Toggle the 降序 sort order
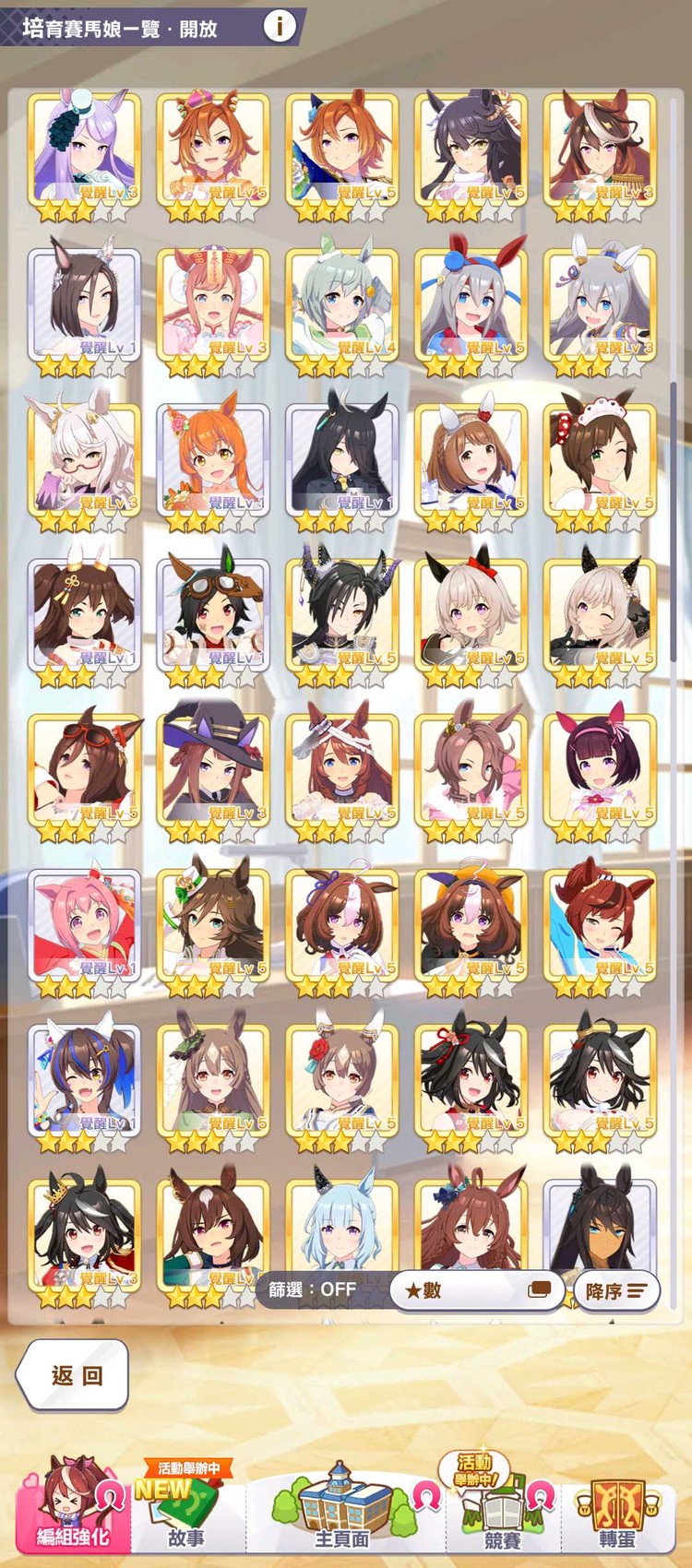This screenshot has width=692, height=1568. (x=616, y=1290)
